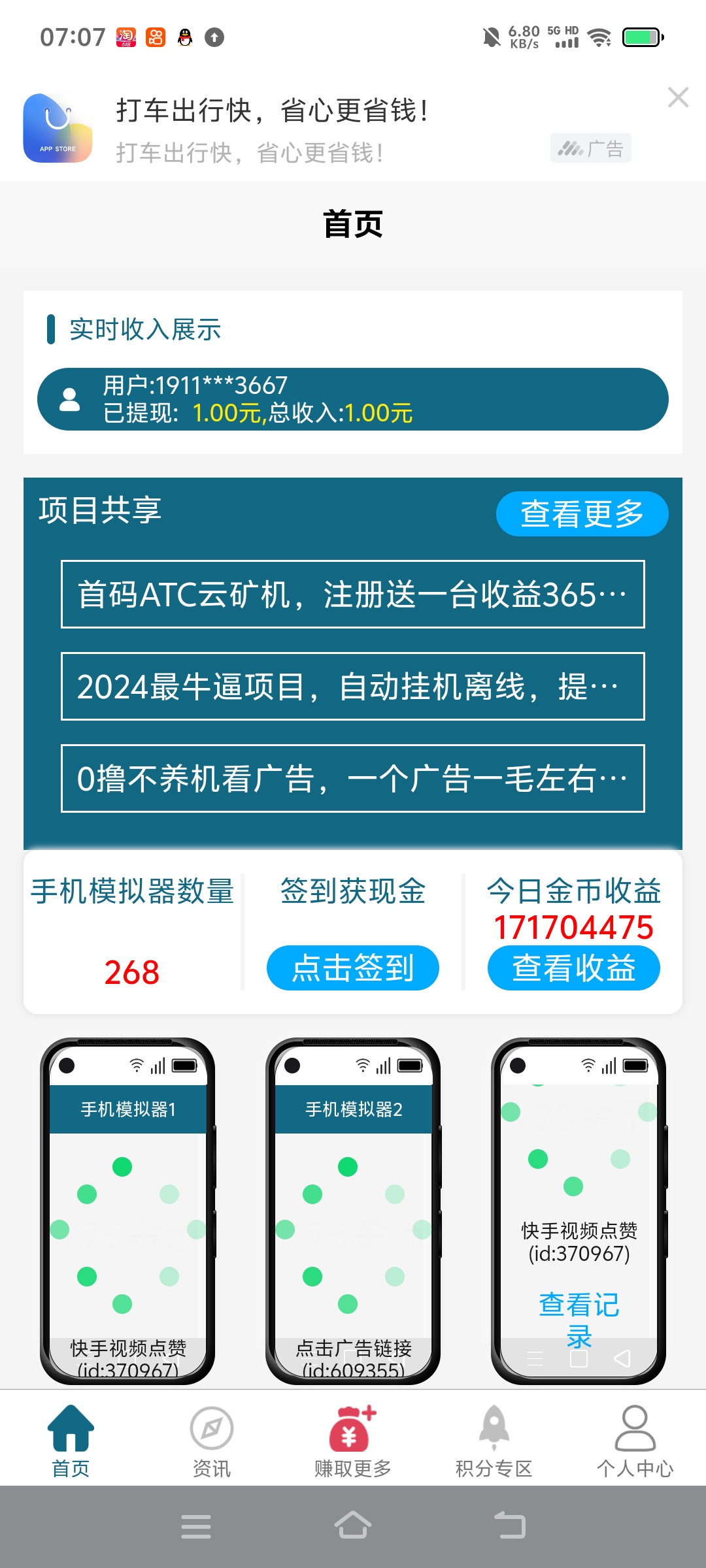Viewport: 706px width, 1568px height.
Task: Tap 点击签到 to check in
Action: tap(353, 968)
